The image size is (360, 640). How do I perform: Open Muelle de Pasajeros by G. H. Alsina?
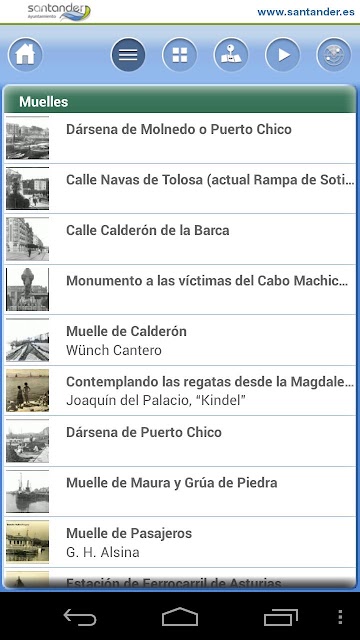(180, 542)
